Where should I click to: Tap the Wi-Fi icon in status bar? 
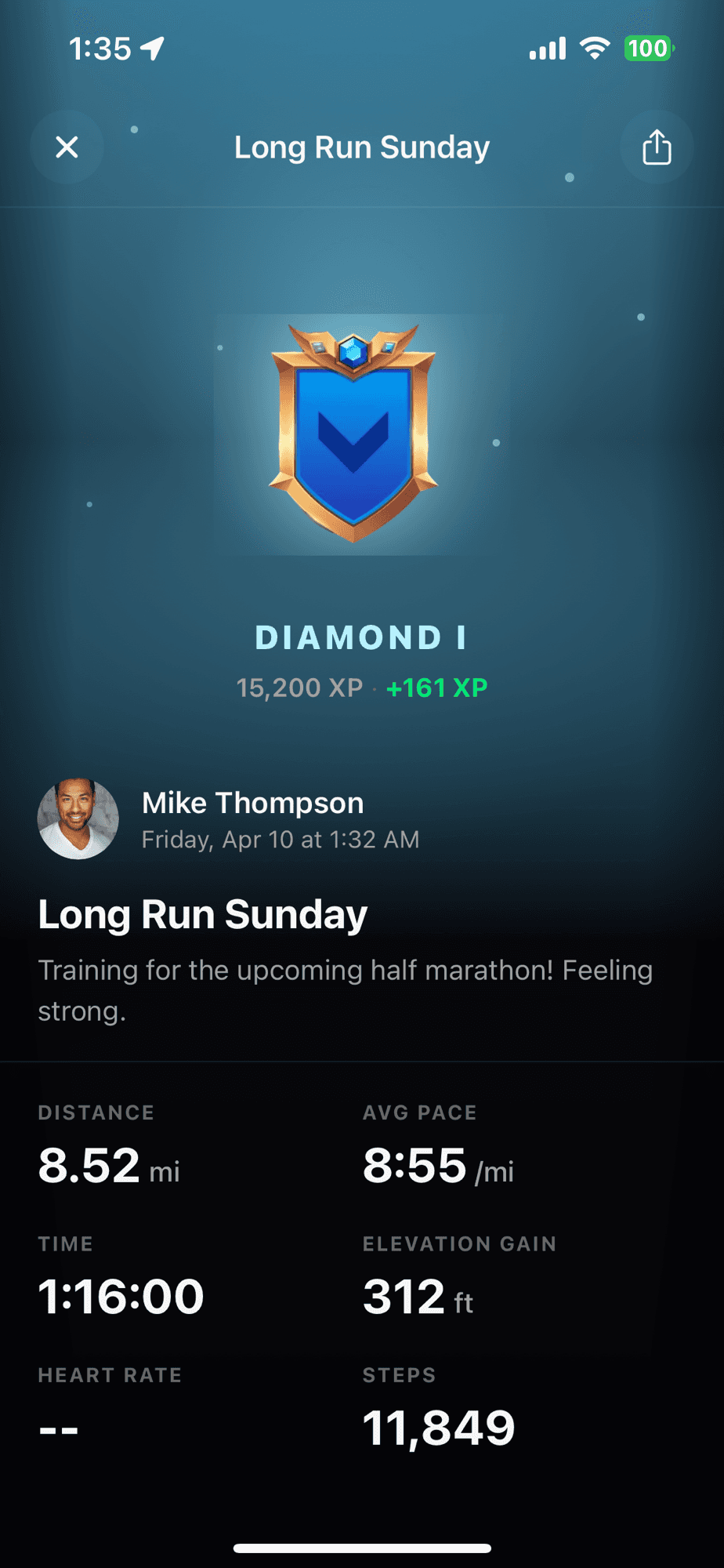click(594, 47)
